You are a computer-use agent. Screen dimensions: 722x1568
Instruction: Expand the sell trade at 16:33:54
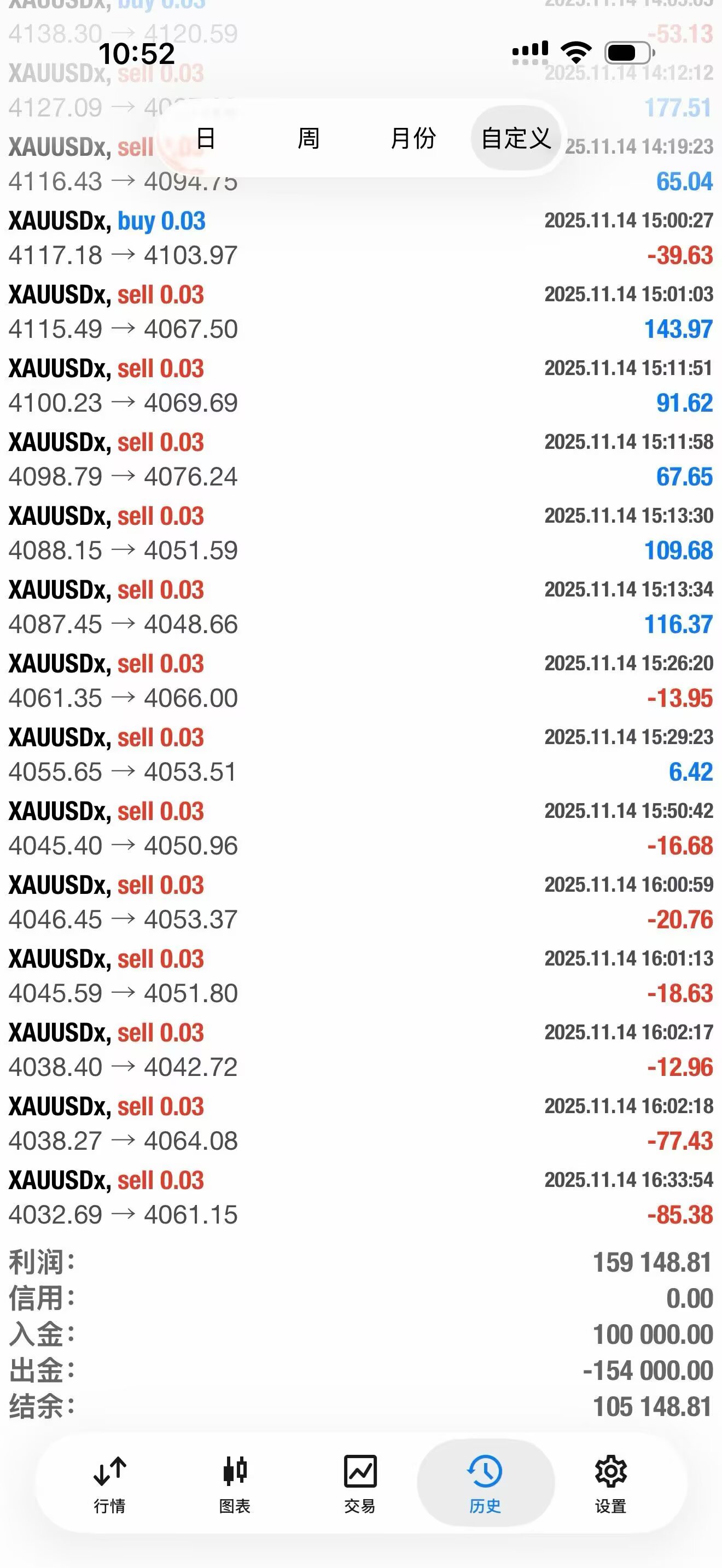(360, 1197)
